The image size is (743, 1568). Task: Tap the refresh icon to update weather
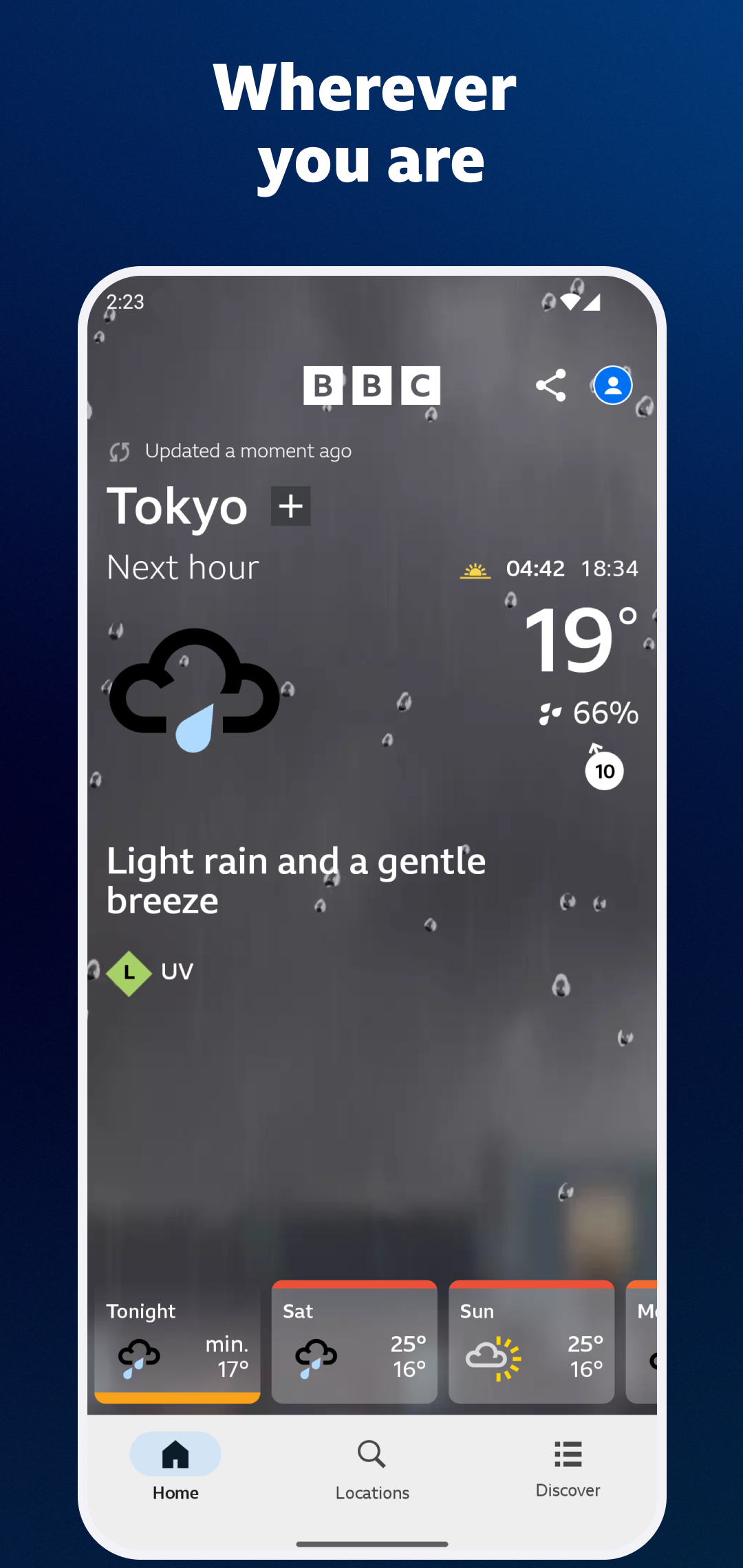[x=120, y=451]
